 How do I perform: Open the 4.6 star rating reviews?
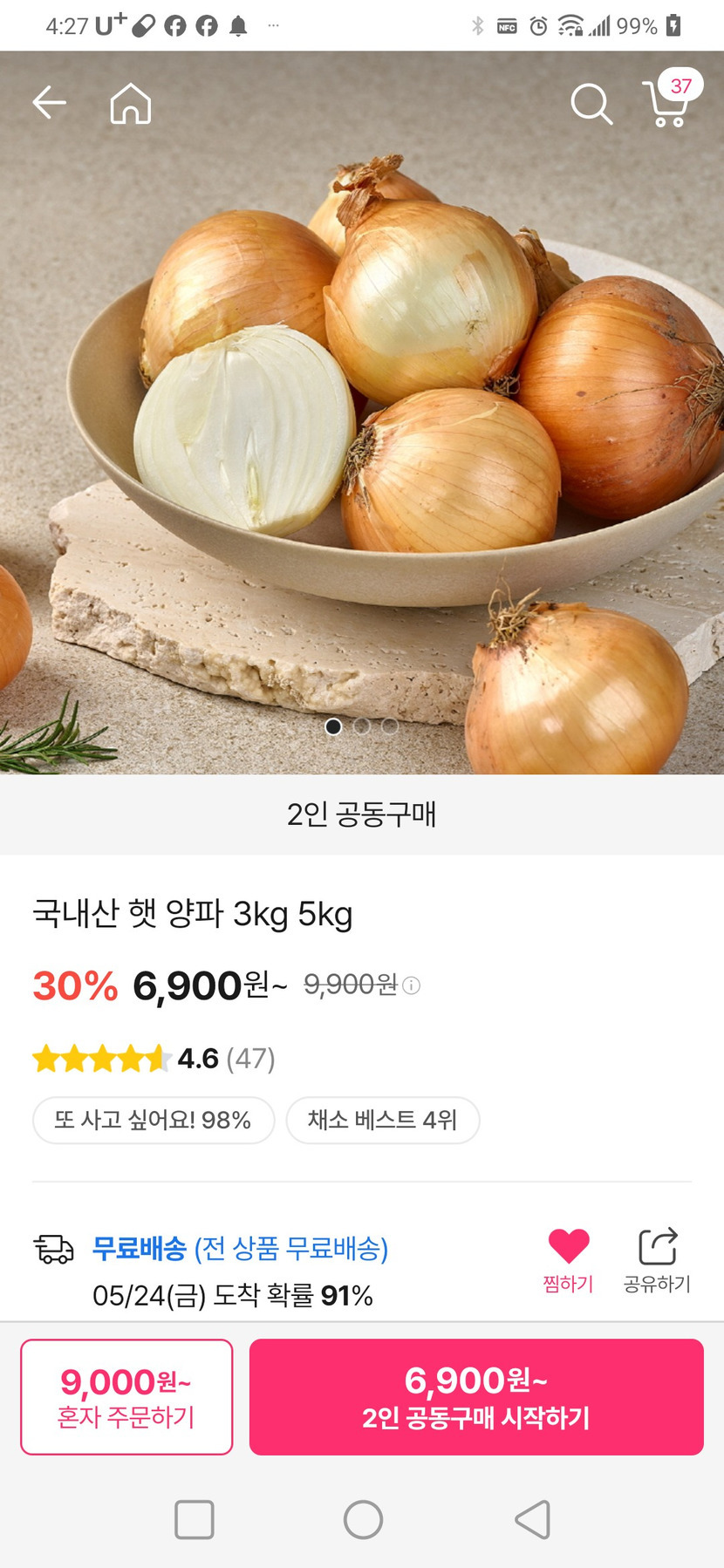click(154, 1059)
